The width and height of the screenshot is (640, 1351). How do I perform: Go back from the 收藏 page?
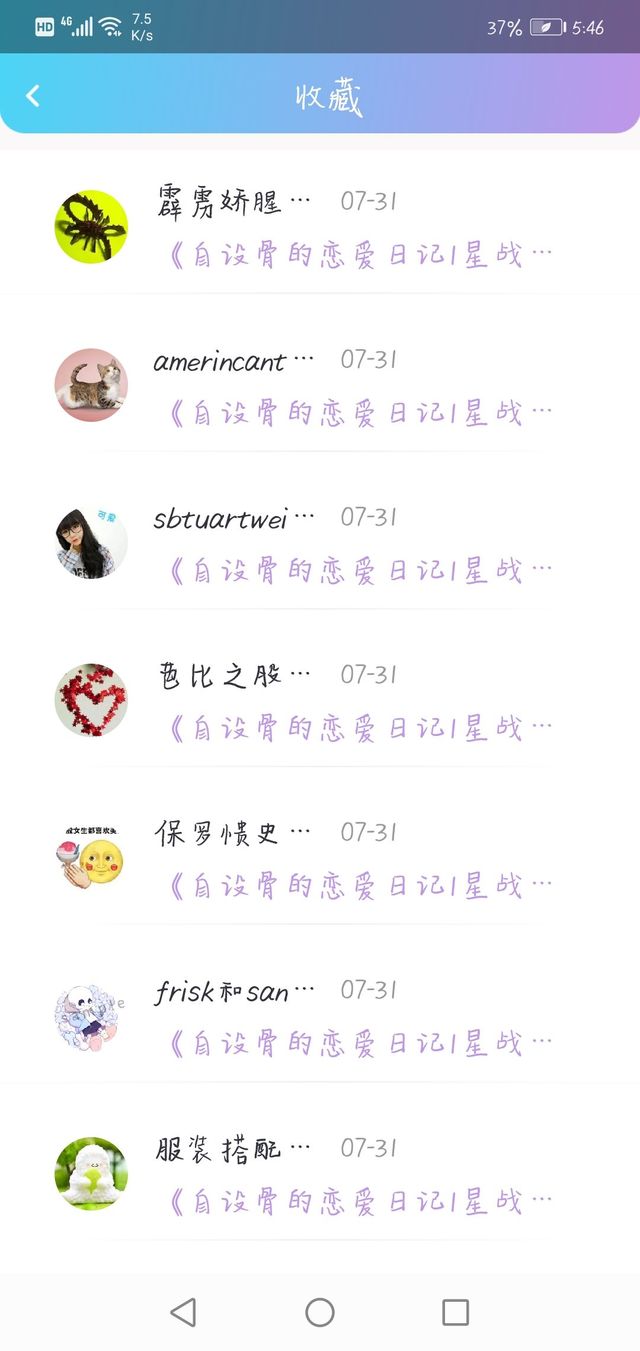click(x=33, y=96)
